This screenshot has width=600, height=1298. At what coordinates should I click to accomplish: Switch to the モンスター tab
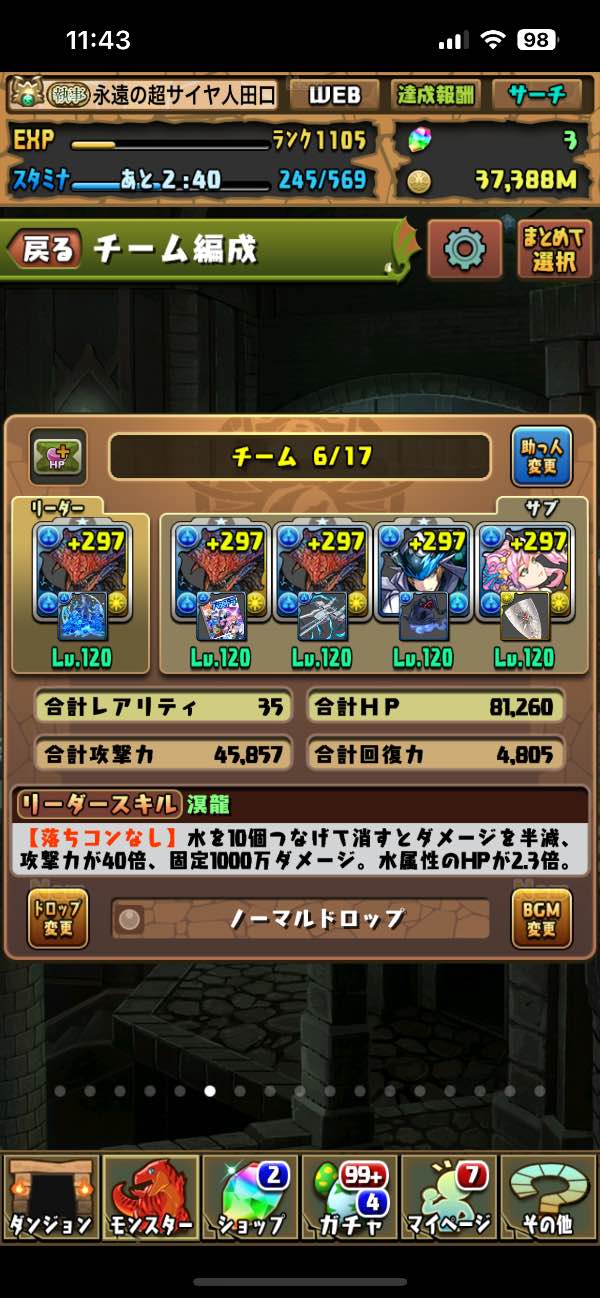150,1196
